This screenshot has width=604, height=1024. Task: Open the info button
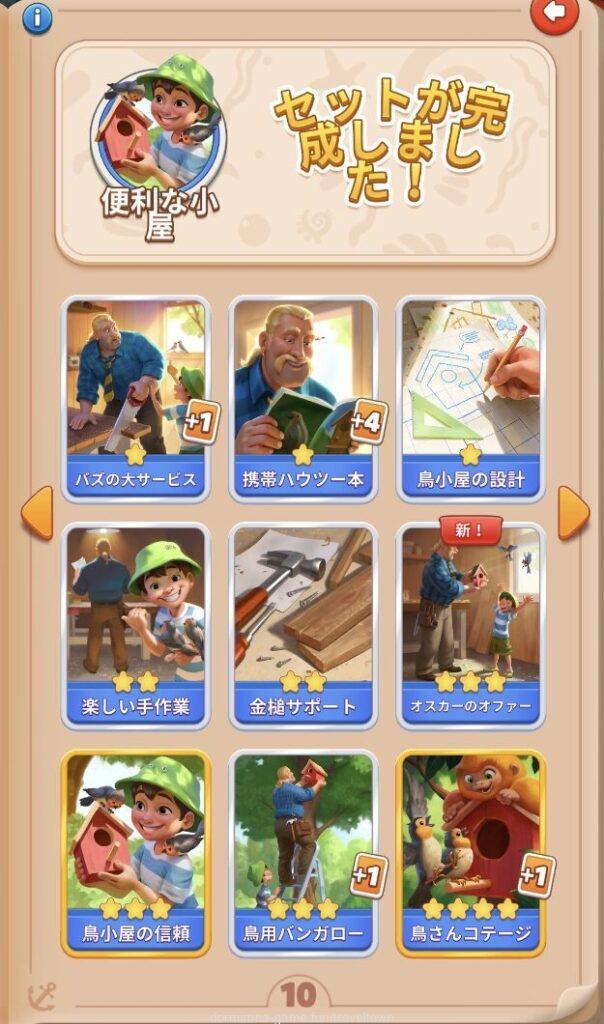point(36,17)
